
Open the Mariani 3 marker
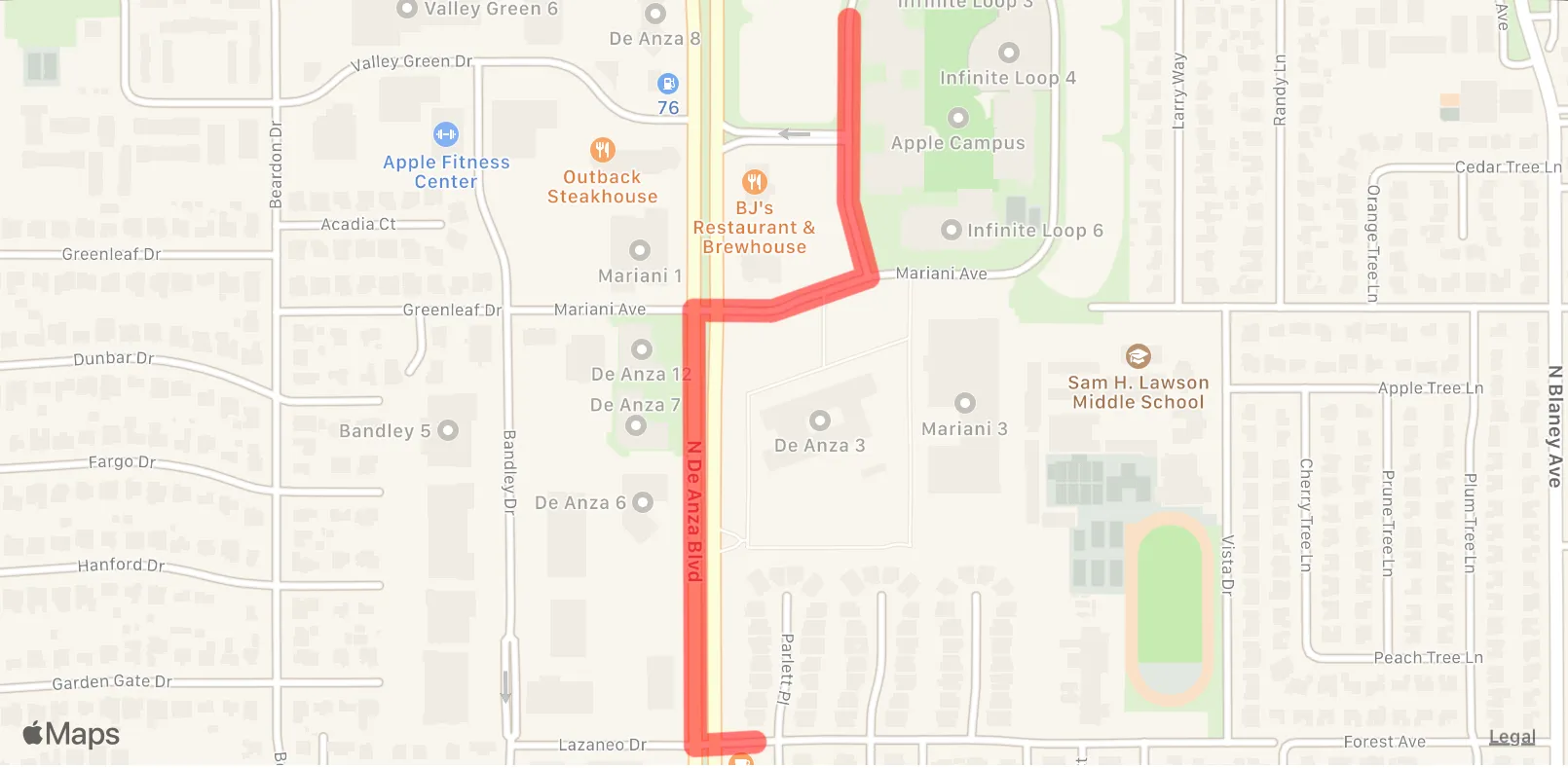(965, 403)
